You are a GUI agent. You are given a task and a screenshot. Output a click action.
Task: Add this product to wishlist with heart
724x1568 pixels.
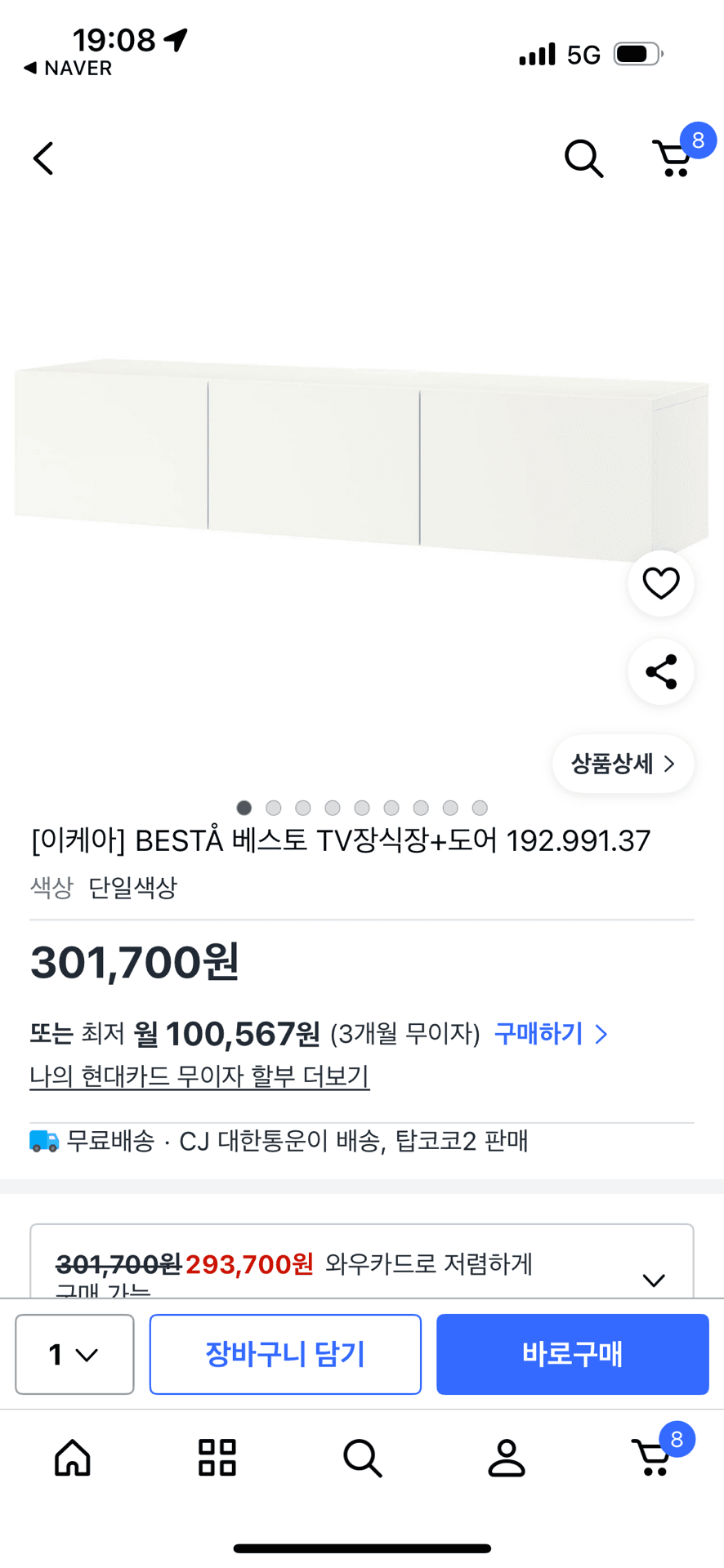[x=660, y=583]
